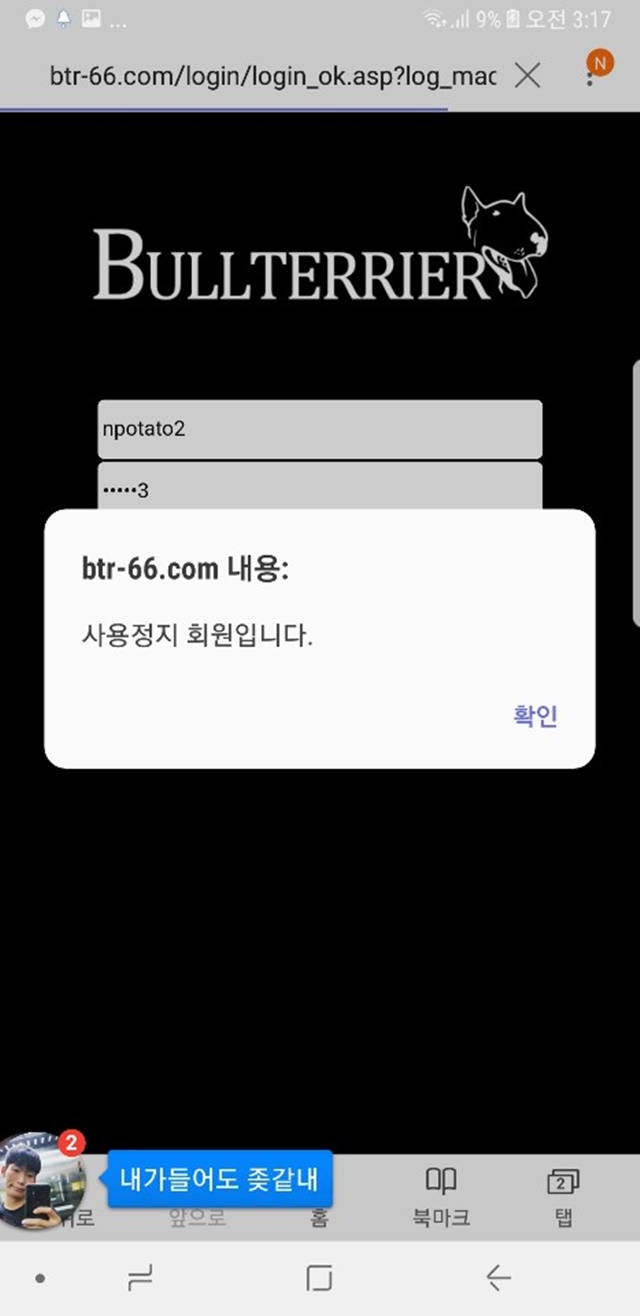Stop loading with the X icon

(x=527, y=75)
